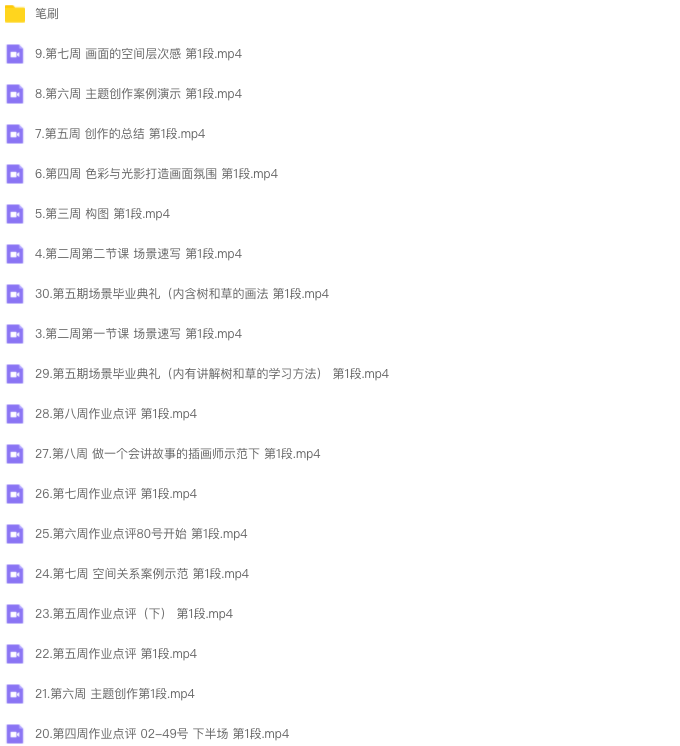This screenshot has height=746, width=680.
Task: Open 27.第八周 做一个会讲故事的插画师示范下
Action: click(177, 454)
